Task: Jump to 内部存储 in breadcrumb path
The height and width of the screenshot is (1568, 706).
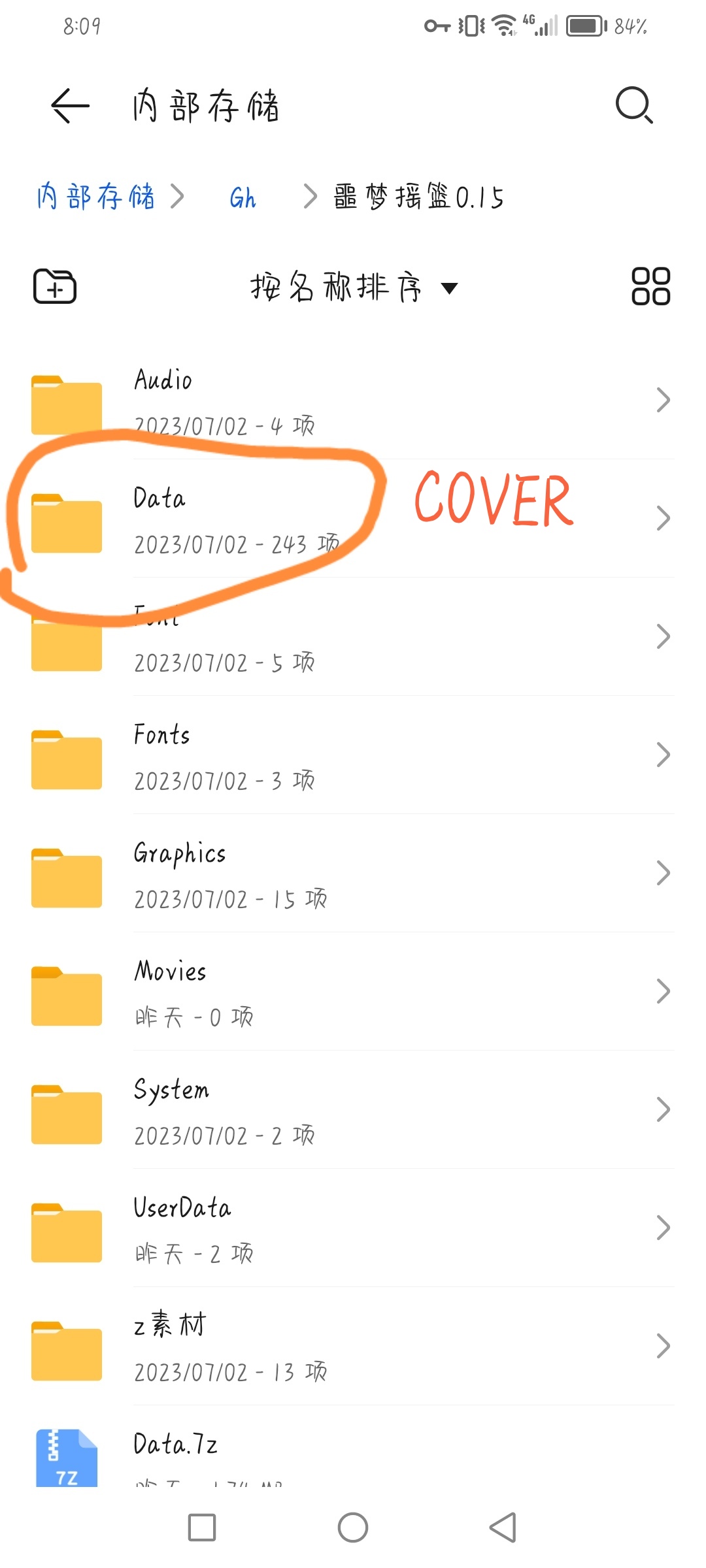Action: click(95, 197)
